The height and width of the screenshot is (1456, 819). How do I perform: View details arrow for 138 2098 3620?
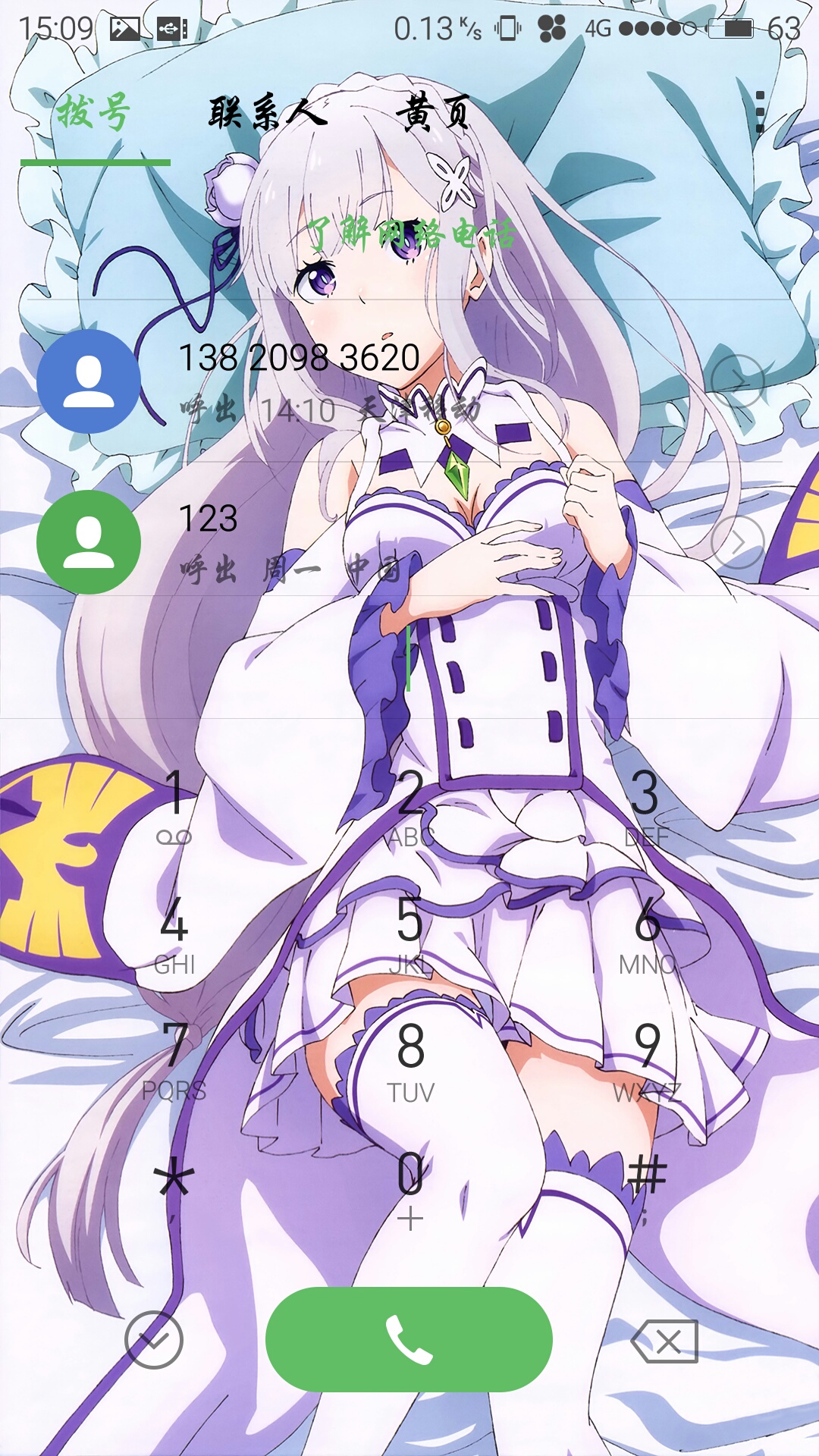pos(737,381)
